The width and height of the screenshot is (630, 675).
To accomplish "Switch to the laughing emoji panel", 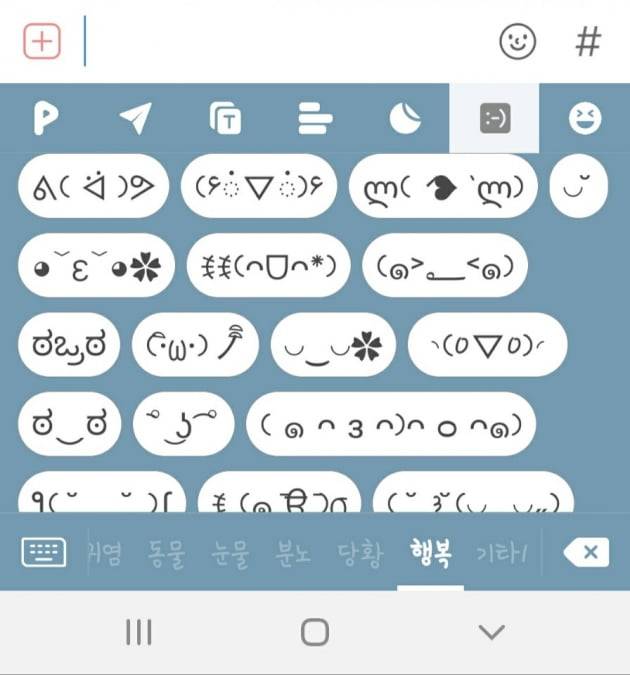I will (585, 119).
